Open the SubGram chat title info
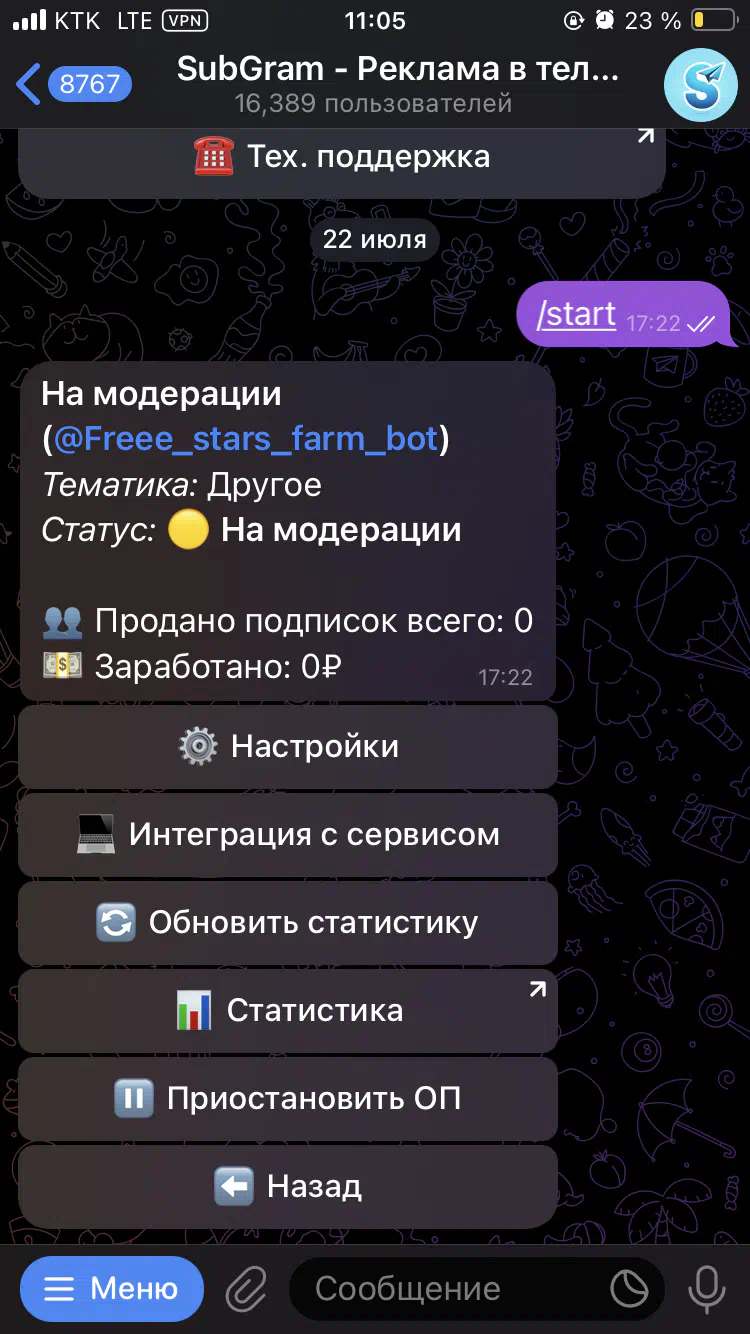This screenshot has width=750, height=1334. click(398, 84)
